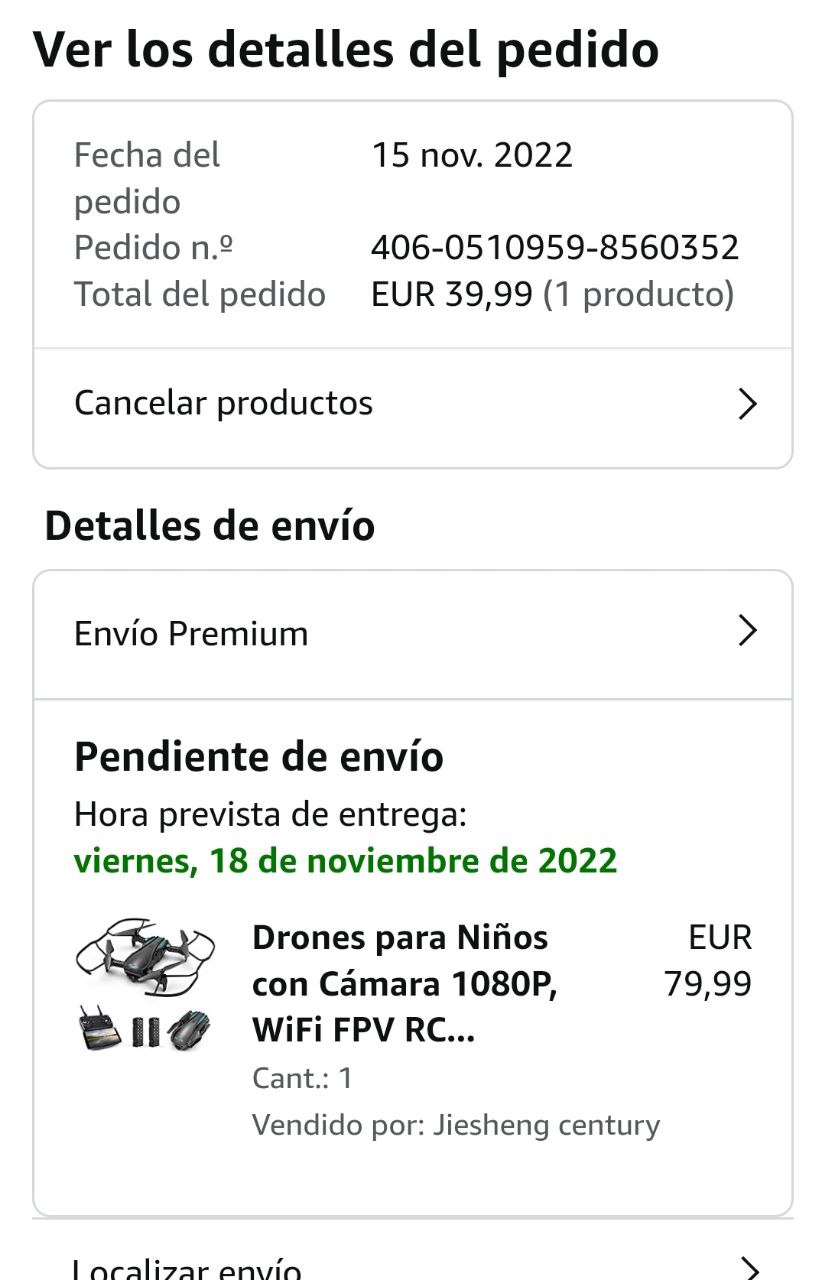The image size is (826, 1280).
Task: Open the Drones para Niños product title
Action: pyautogui.click(x=404, y=984)
